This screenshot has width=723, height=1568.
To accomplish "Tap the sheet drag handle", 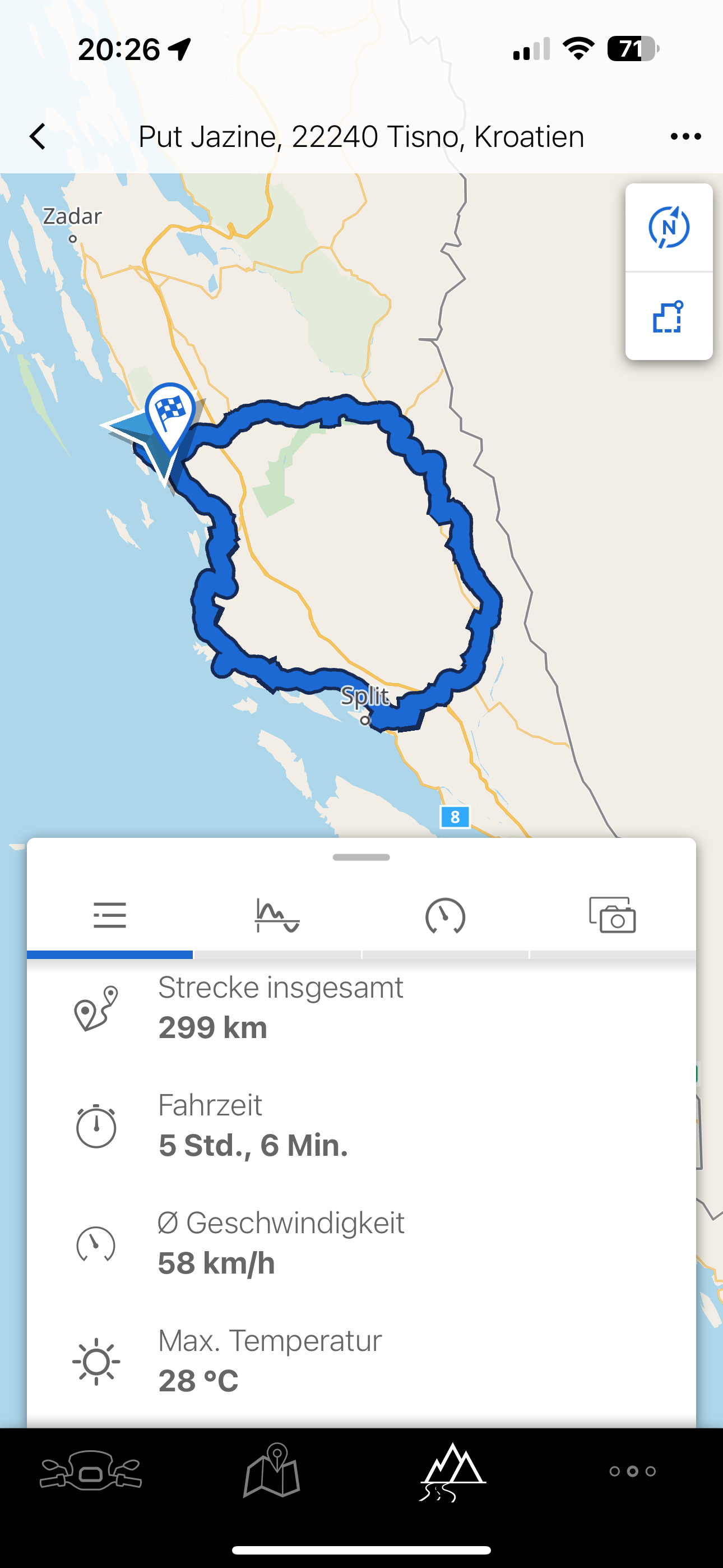I will tap(361, 857).
